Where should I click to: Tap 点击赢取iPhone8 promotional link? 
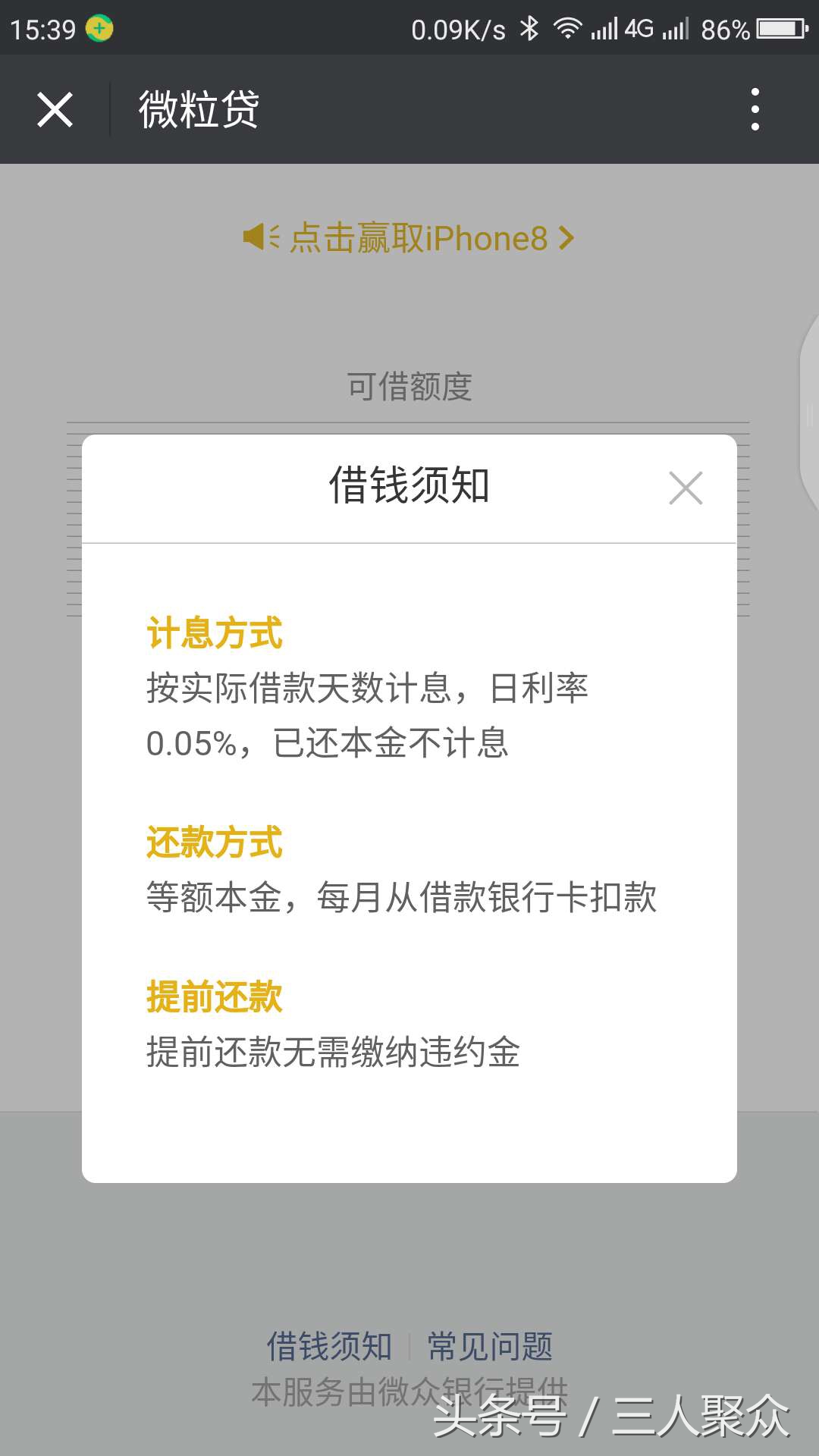417,237
